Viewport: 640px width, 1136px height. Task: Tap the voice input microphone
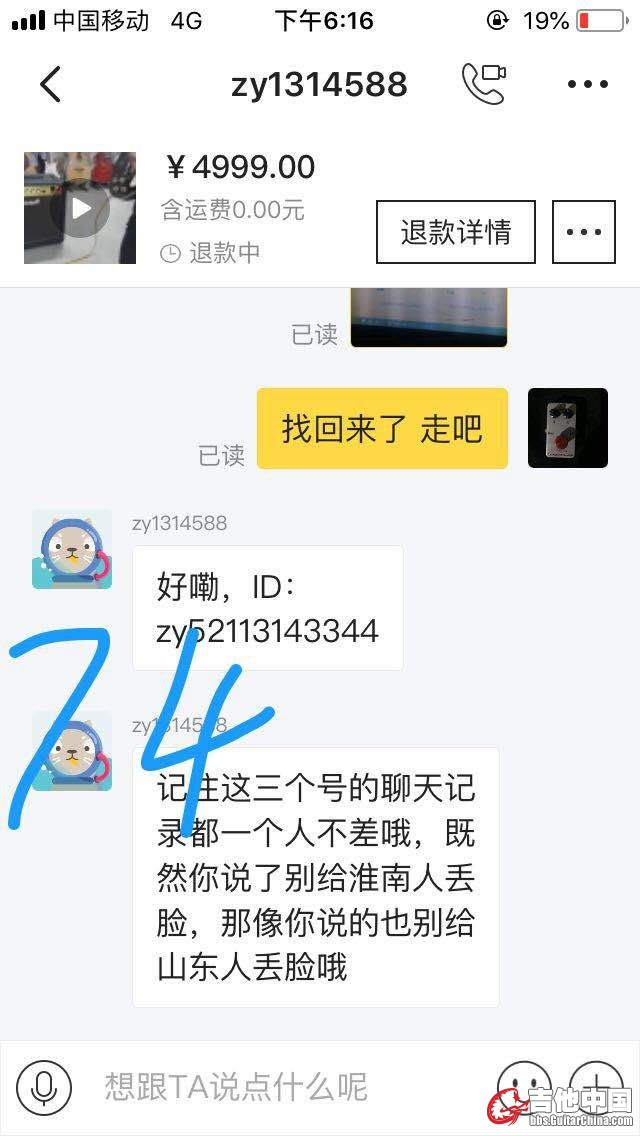(44, 1087)
